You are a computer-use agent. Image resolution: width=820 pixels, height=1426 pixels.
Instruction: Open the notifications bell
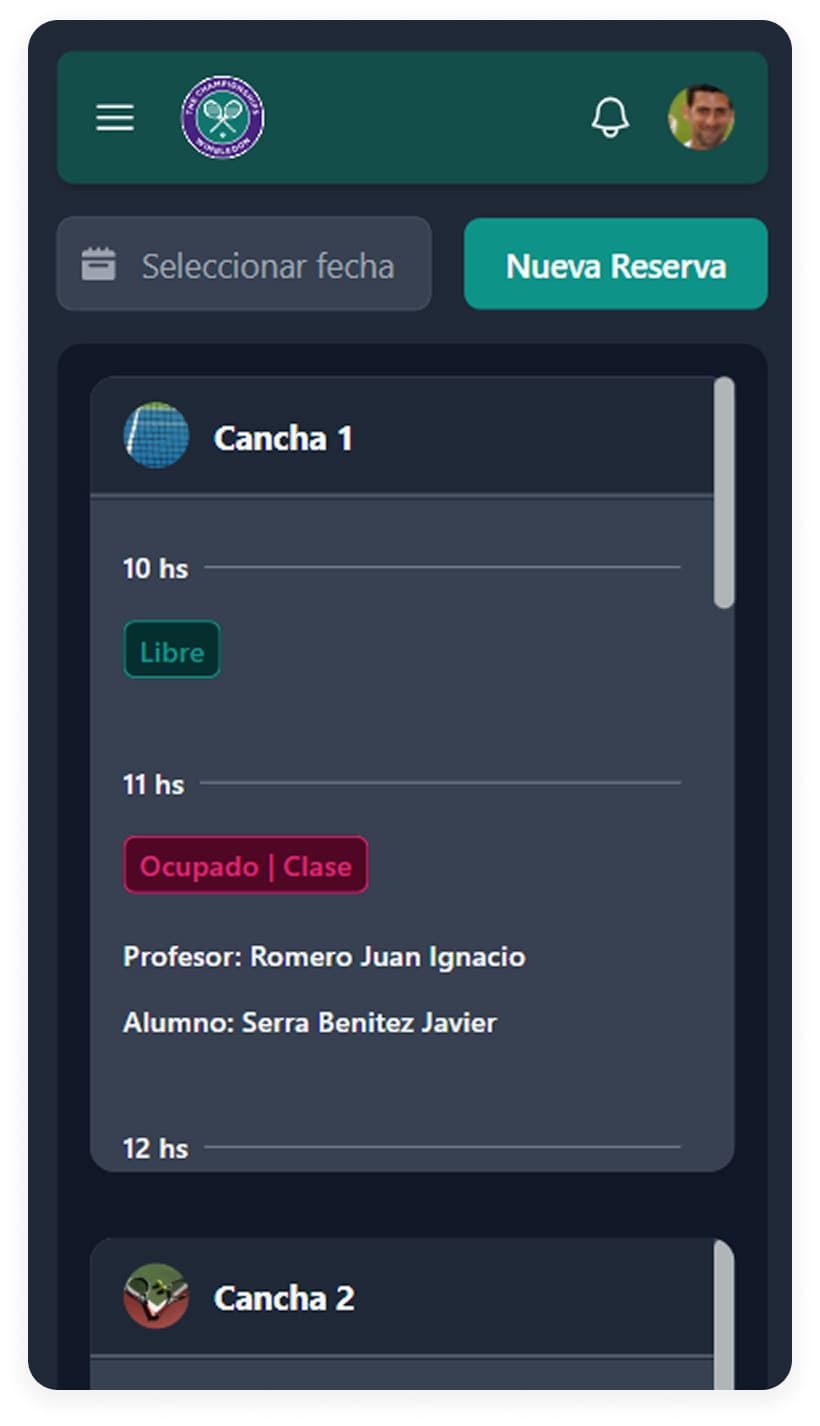[x=610, y=118]
